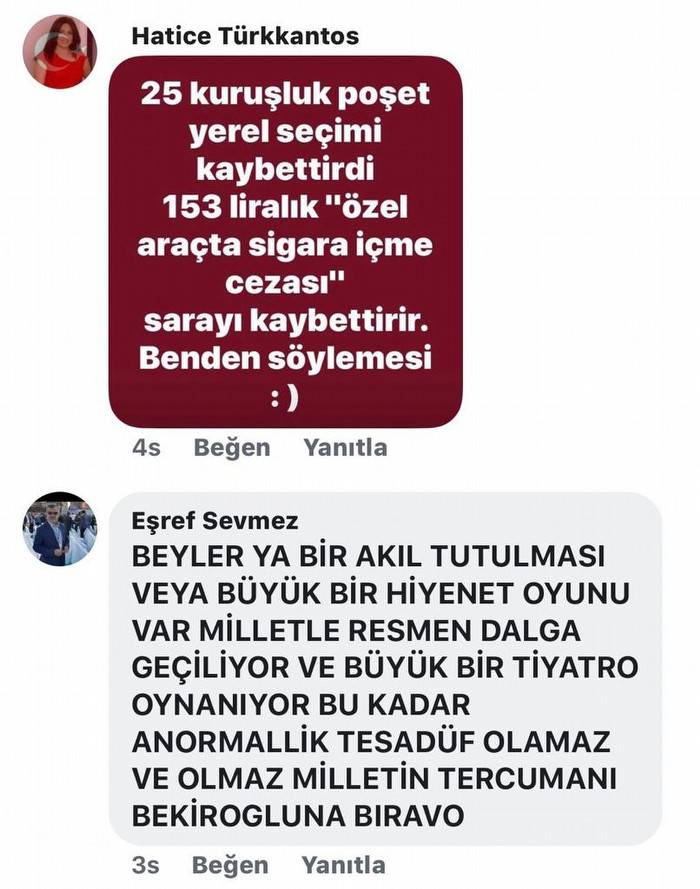This screenshot has height=889, width=700.
Task: Like Eşref Sevmez's comment
Action: click(x=230, y=865)
